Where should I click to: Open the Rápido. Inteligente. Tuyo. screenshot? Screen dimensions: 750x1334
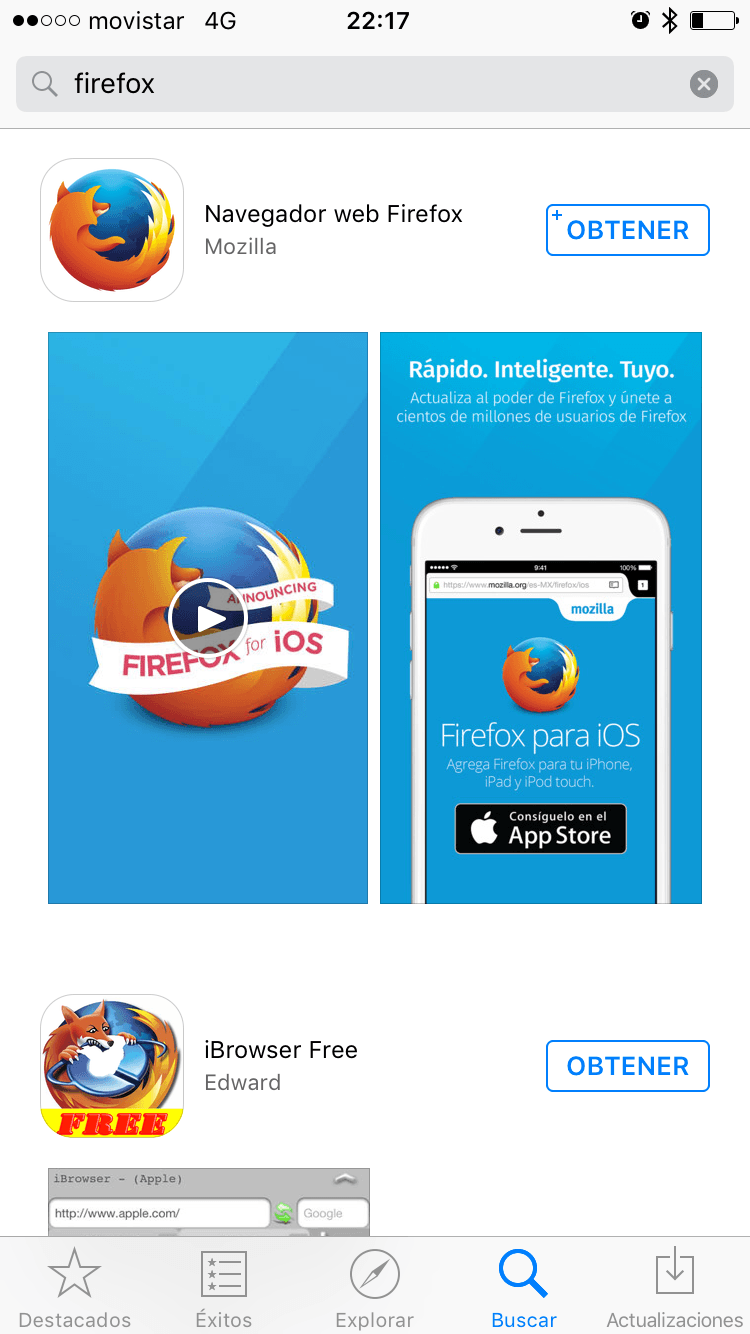coord(541,618)
